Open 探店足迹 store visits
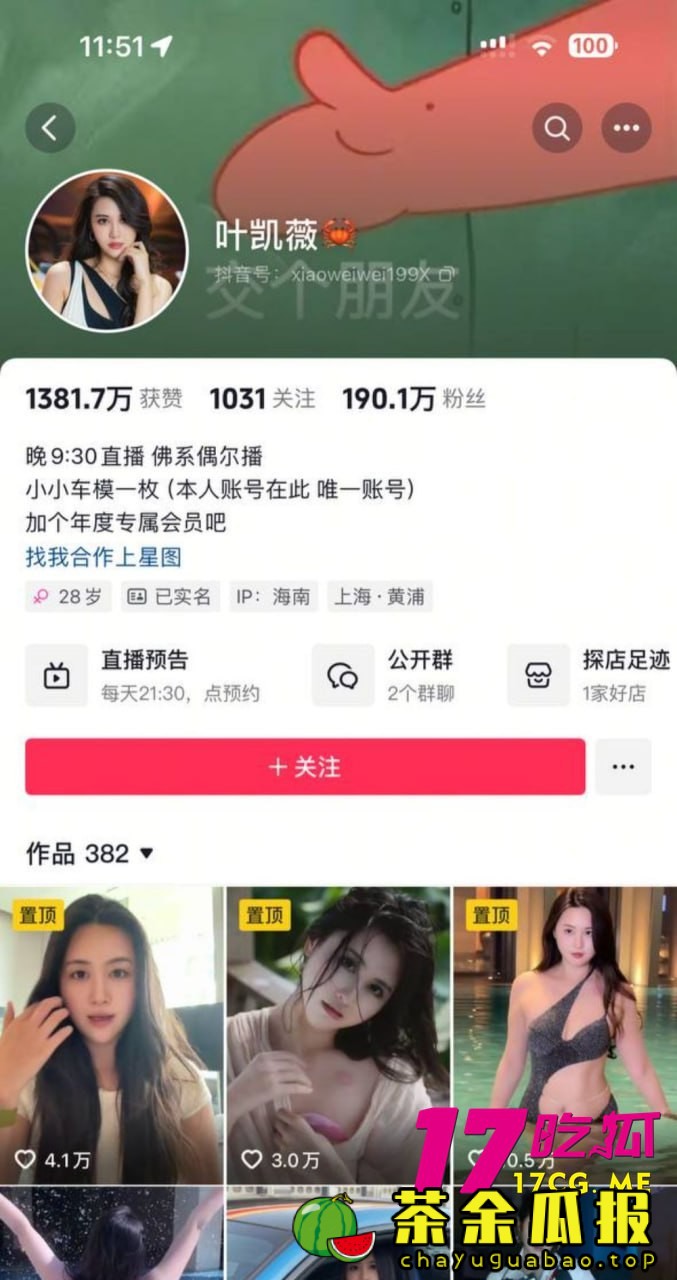Screen dimensions: 677x1280 tap(589, 675)
